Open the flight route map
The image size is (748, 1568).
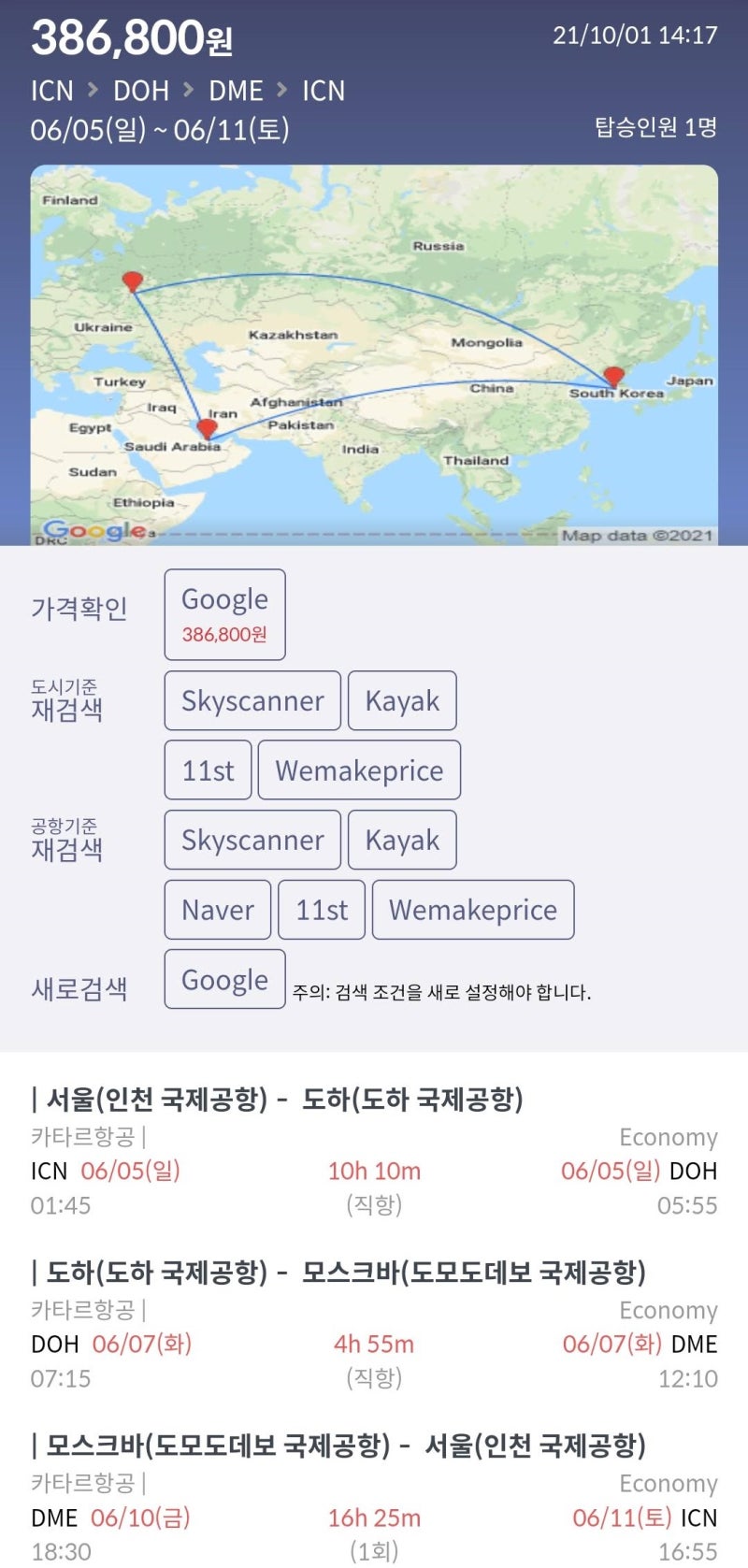click(374, 355)
